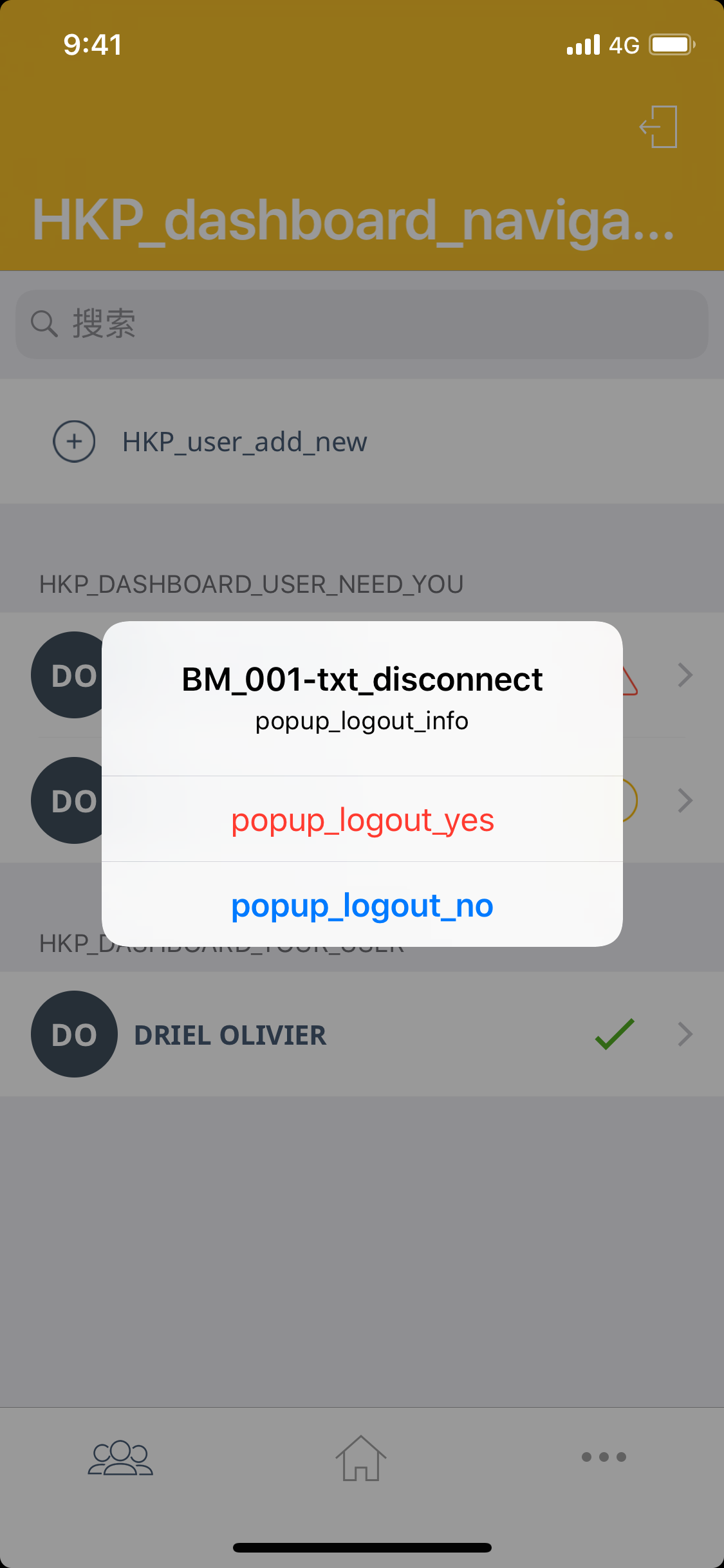Cancel logout with popup_logout_no
Viewport: 724px width, 1568px height.
(362, 905)
